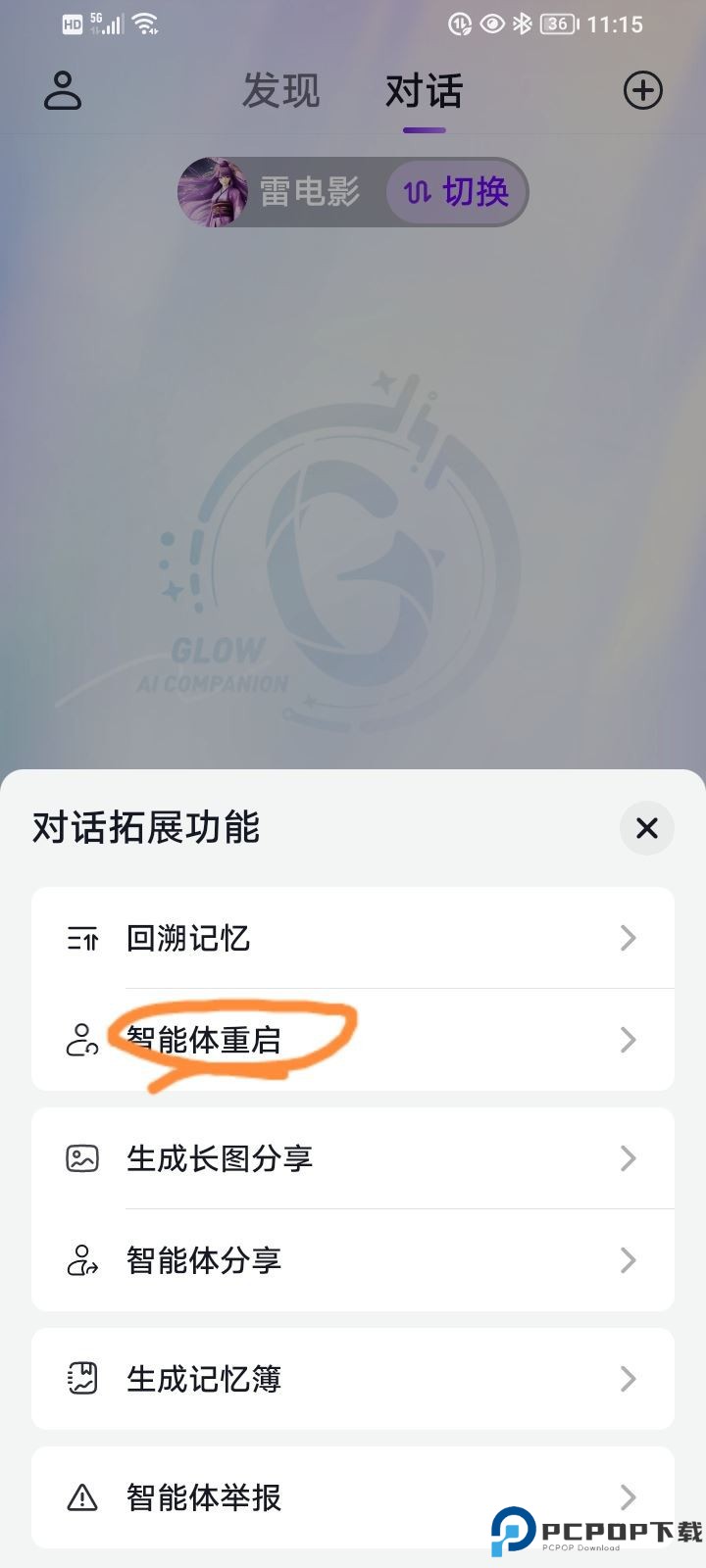Image resolution: width=706 pixels, height=1568 pixels.
Task: Select 智能体重启
Action: (353, 1040)
